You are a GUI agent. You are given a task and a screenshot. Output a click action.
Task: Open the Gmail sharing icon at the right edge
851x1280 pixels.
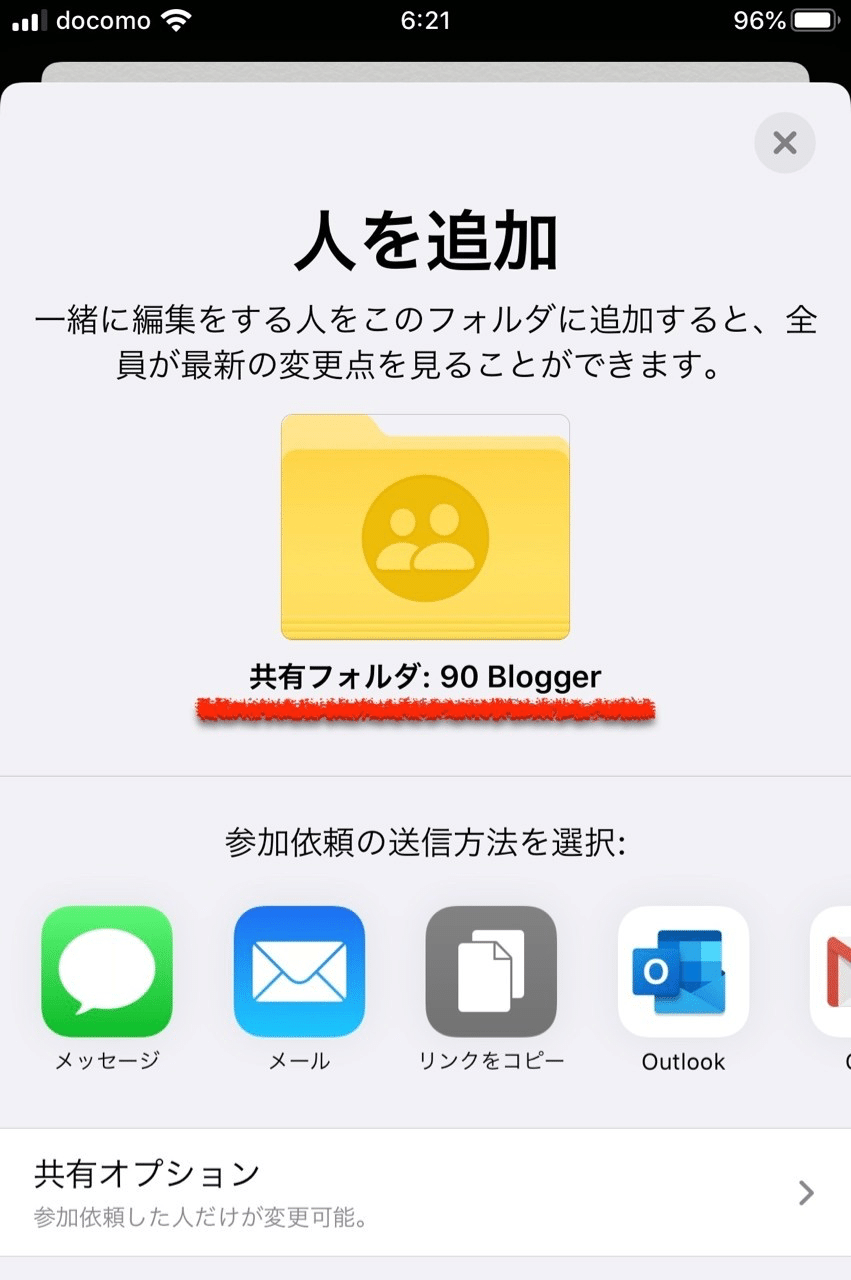835,970
